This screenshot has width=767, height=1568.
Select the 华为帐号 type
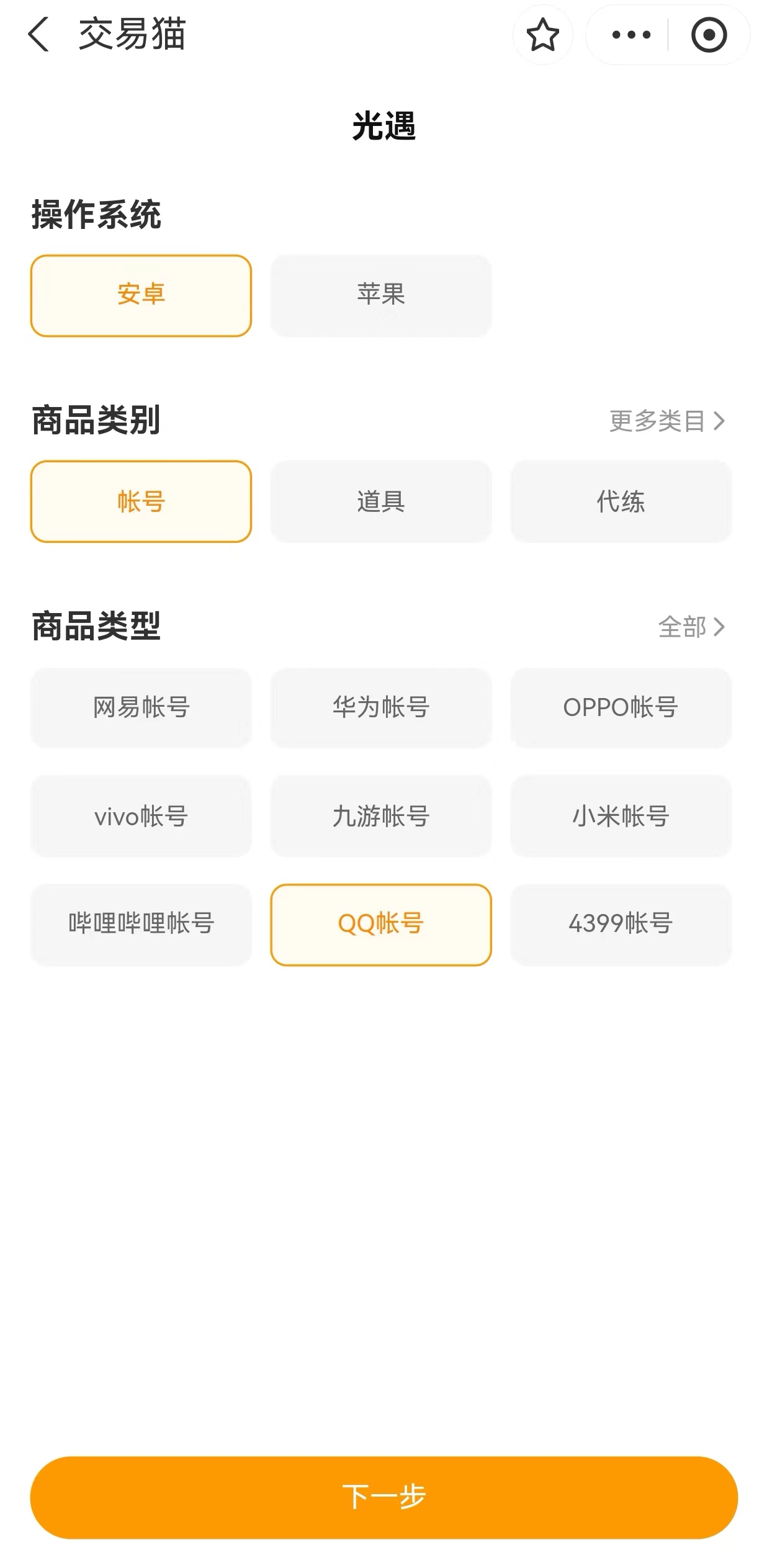(x=381, y=707)
